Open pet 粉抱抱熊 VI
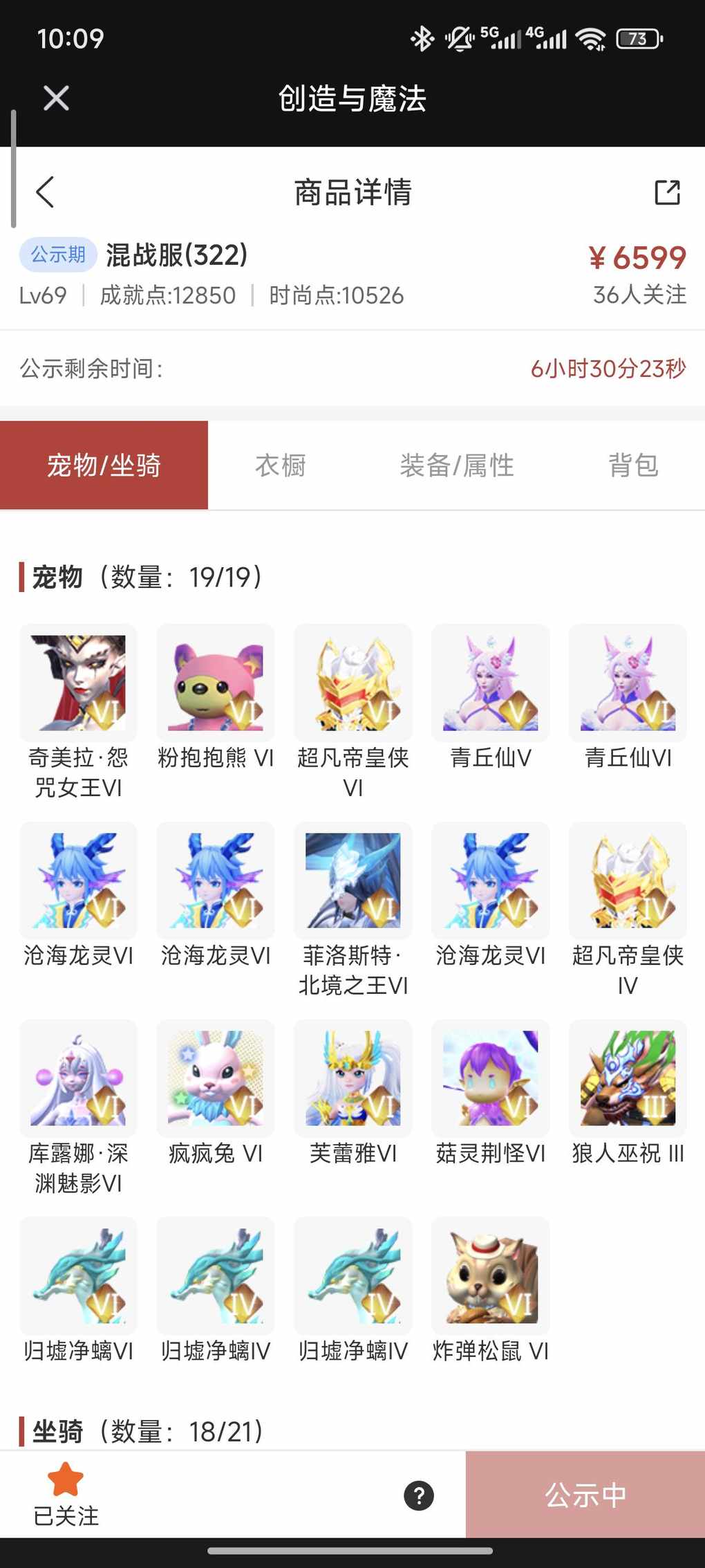This screenshot has height=1568, width=705. pos(216,683)
